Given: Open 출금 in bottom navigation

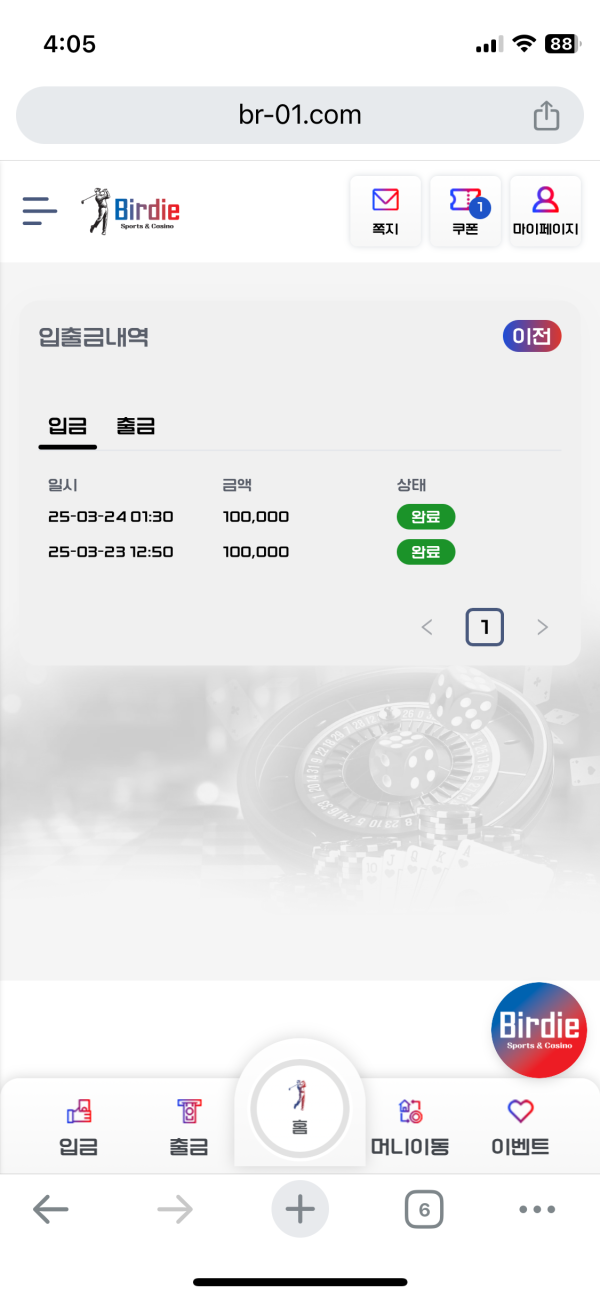Looking at the screenshot, I should coord(188,1126).
